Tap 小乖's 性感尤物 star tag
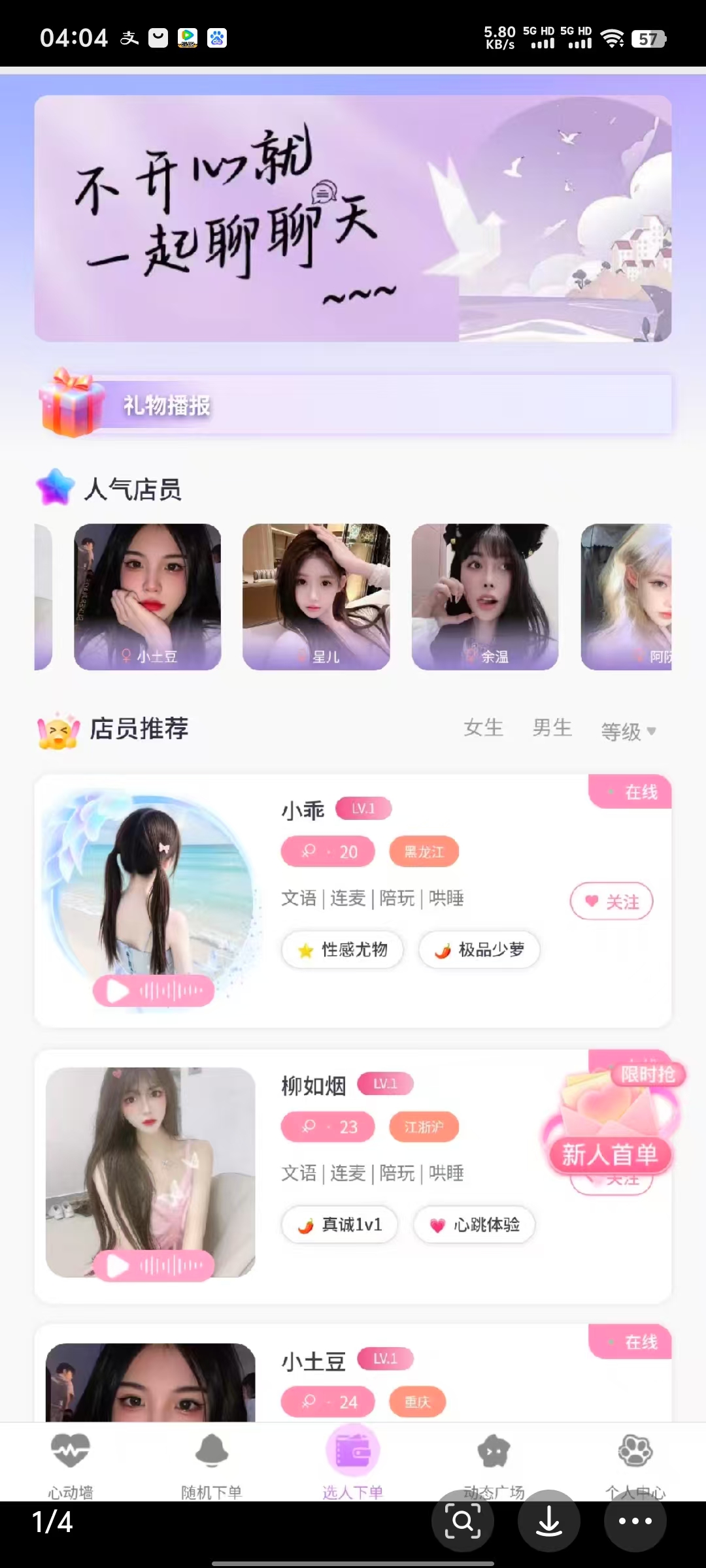The height and width of the screenshot is (1568, 706). point(342,950)
